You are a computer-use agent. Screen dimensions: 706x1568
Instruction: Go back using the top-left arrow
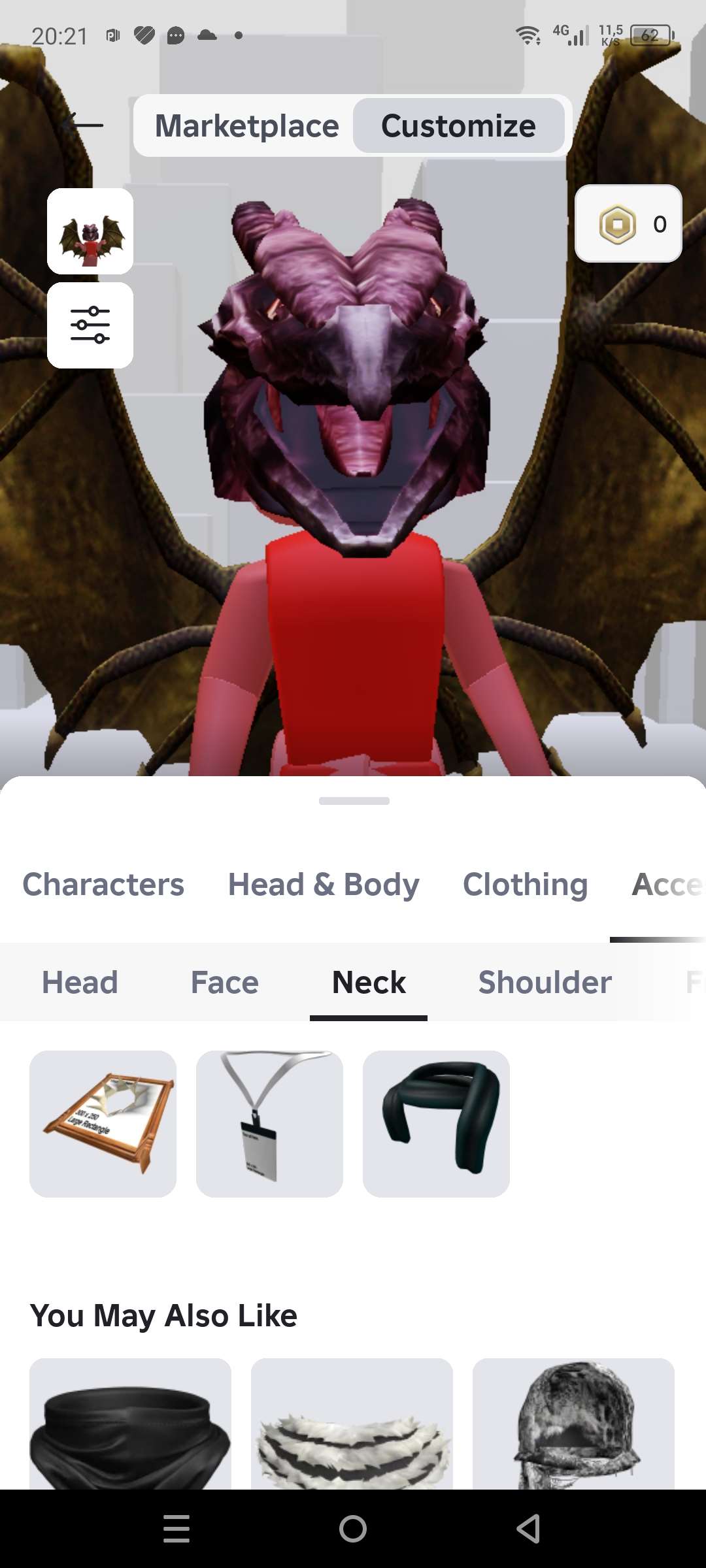(84, 125)
